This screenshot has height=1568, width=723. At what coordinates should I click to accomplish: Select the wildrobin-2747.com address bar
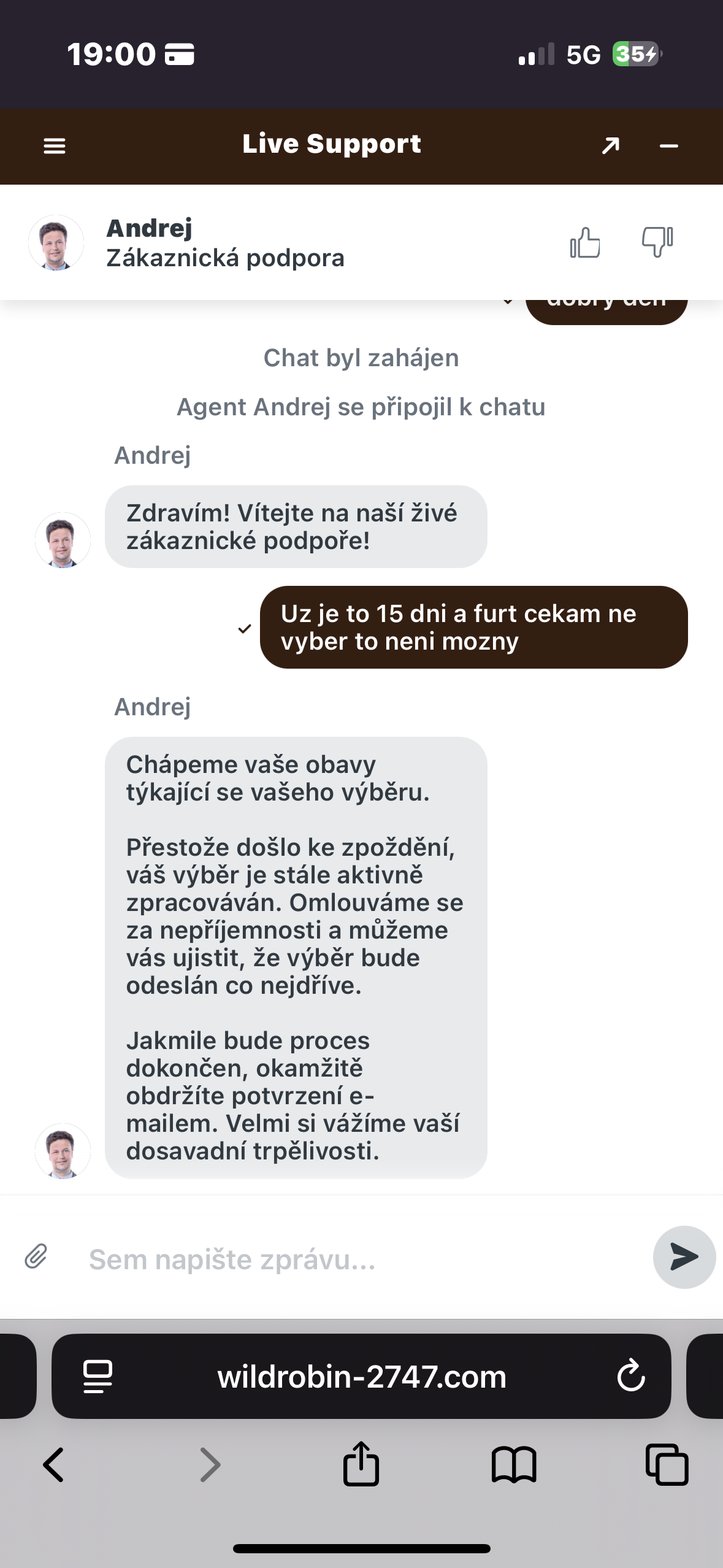[362, 1377]
